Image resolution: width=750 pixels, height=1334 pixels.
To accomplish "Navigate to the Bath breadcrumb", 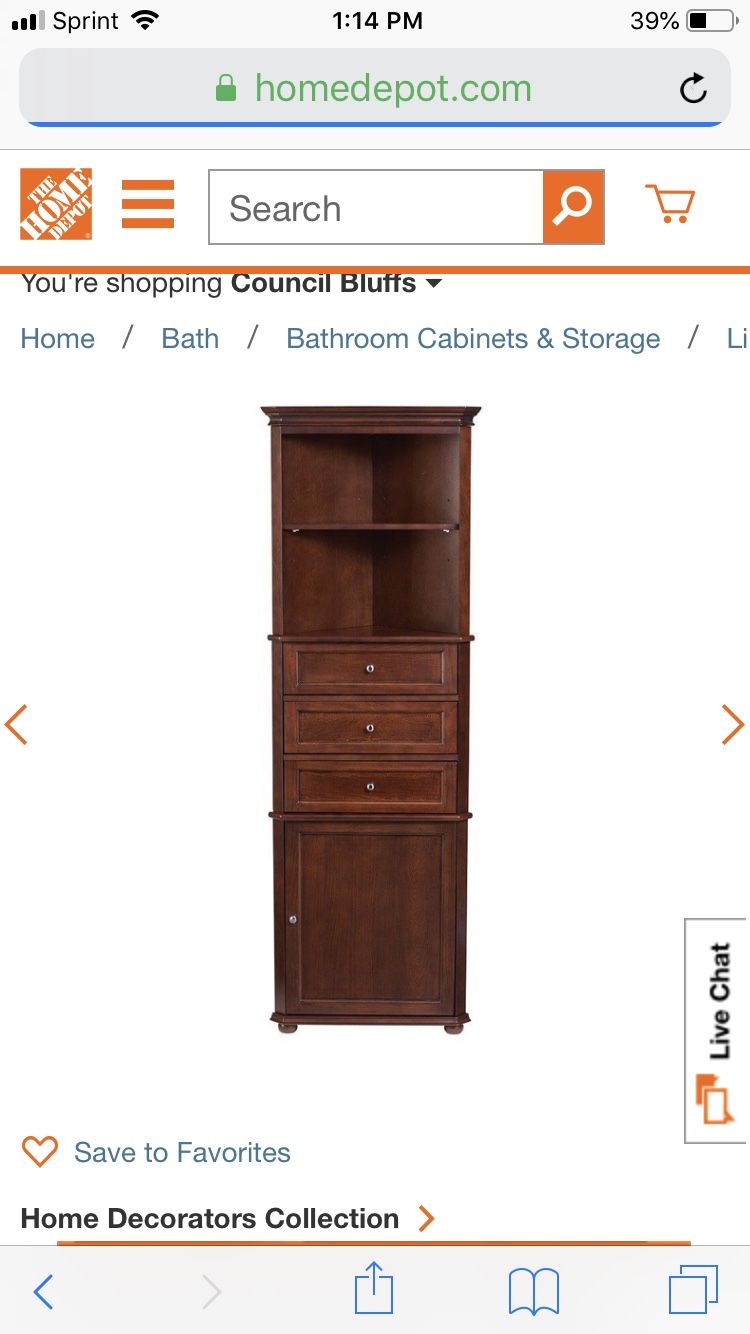I will click(189, 339).
